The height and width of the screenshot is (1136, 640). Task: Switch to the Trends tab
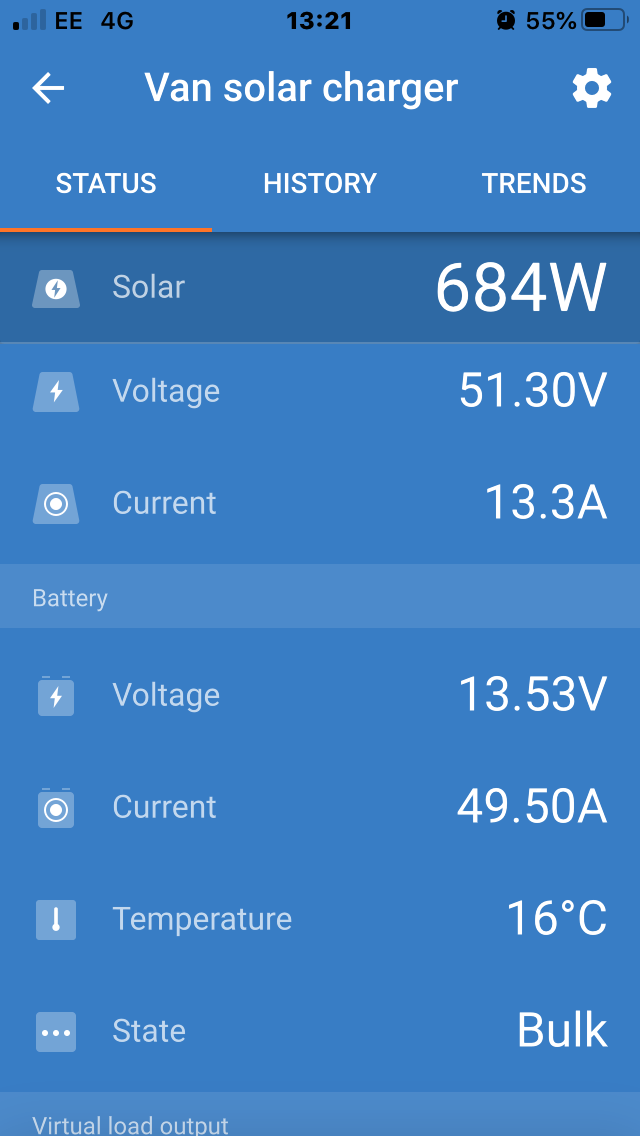coord(534,183)
